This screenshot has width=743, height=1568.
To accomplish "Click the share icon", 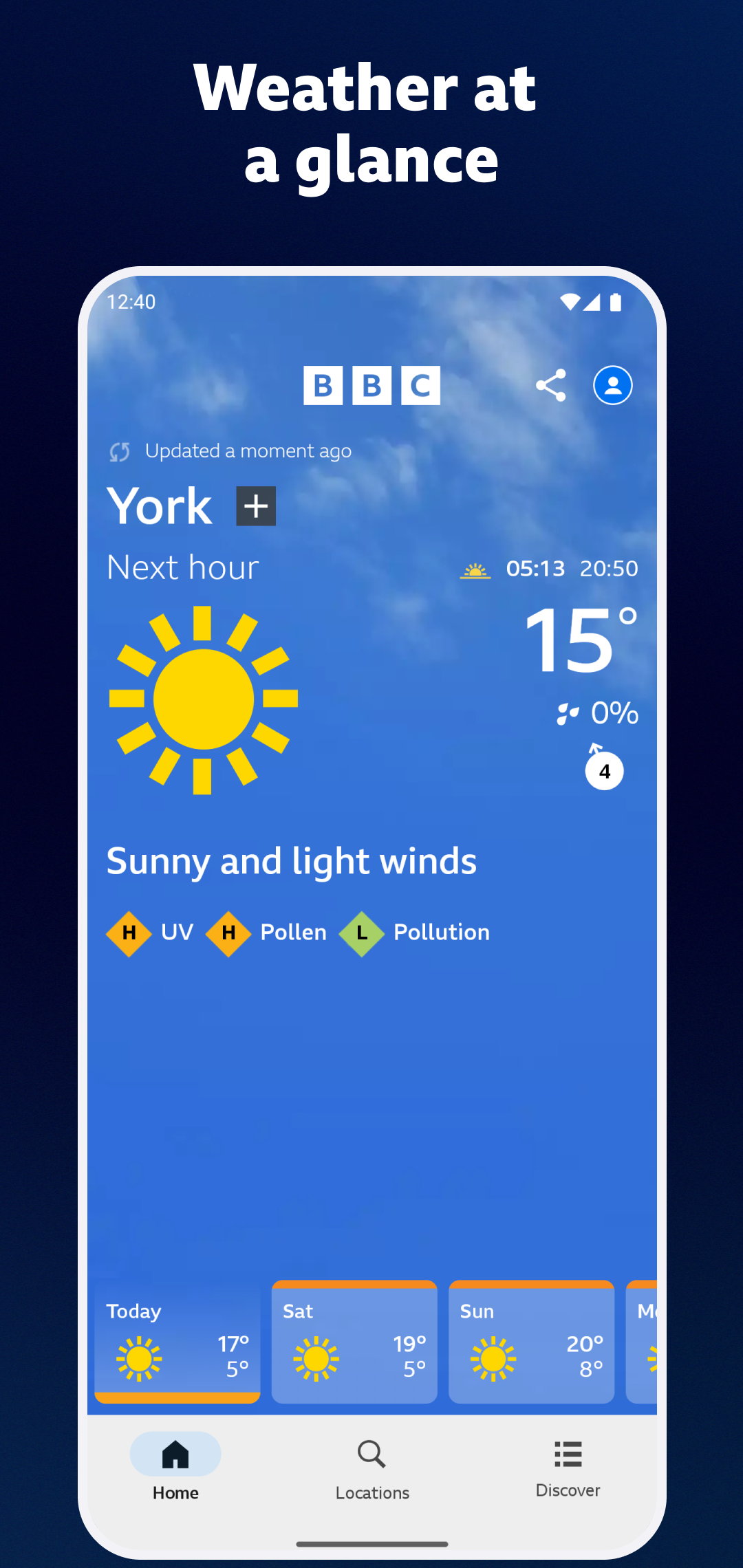I will point(551,385).
